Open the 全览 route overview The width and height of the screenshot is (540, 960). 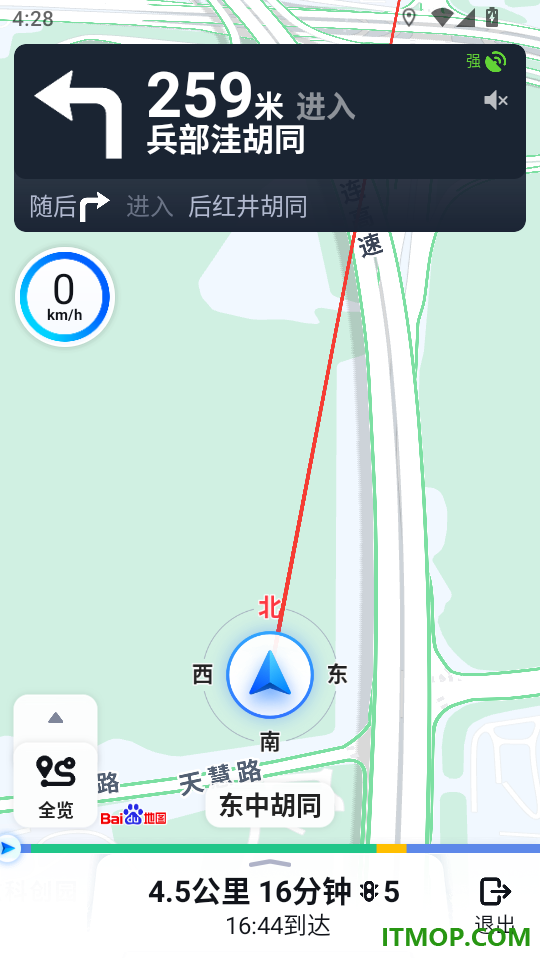coord(56,788)
